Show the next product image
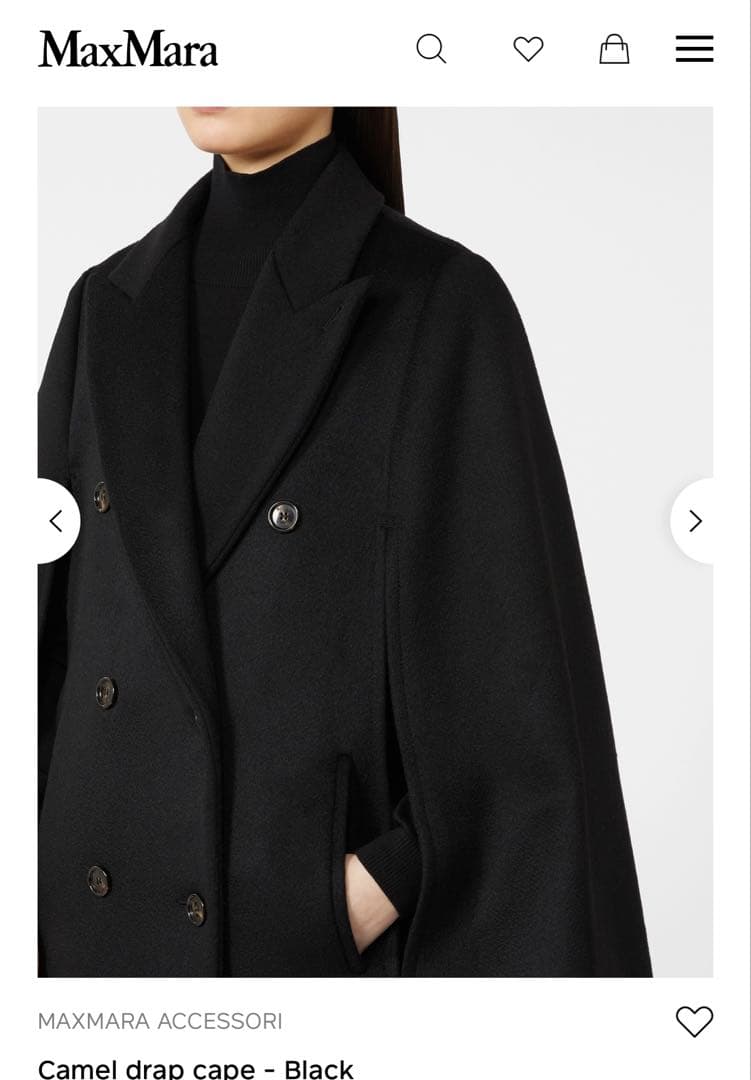This screenshot has width=751, height=1080. [696, 521]
